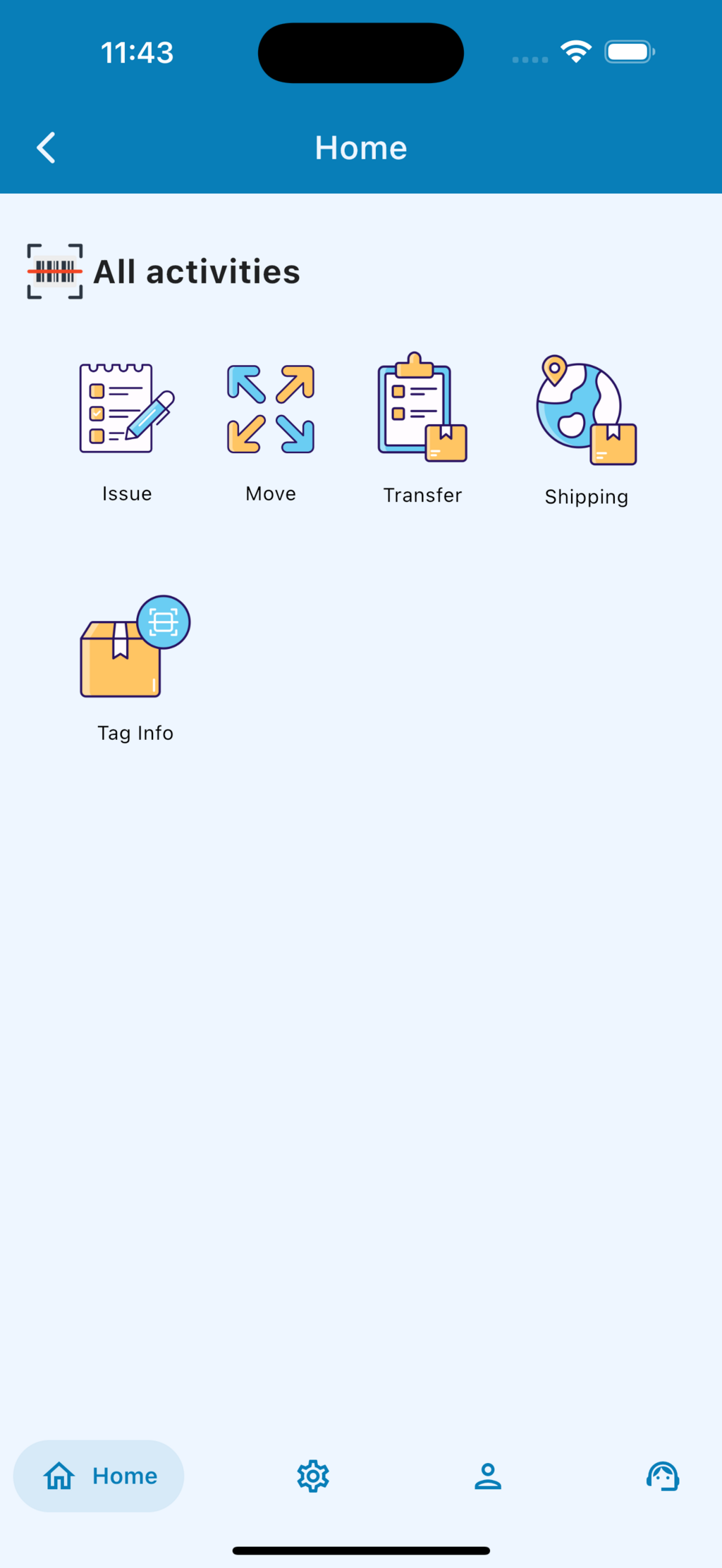Open the support headset tab
The image size is (722, 1568).
(663, 1476)
